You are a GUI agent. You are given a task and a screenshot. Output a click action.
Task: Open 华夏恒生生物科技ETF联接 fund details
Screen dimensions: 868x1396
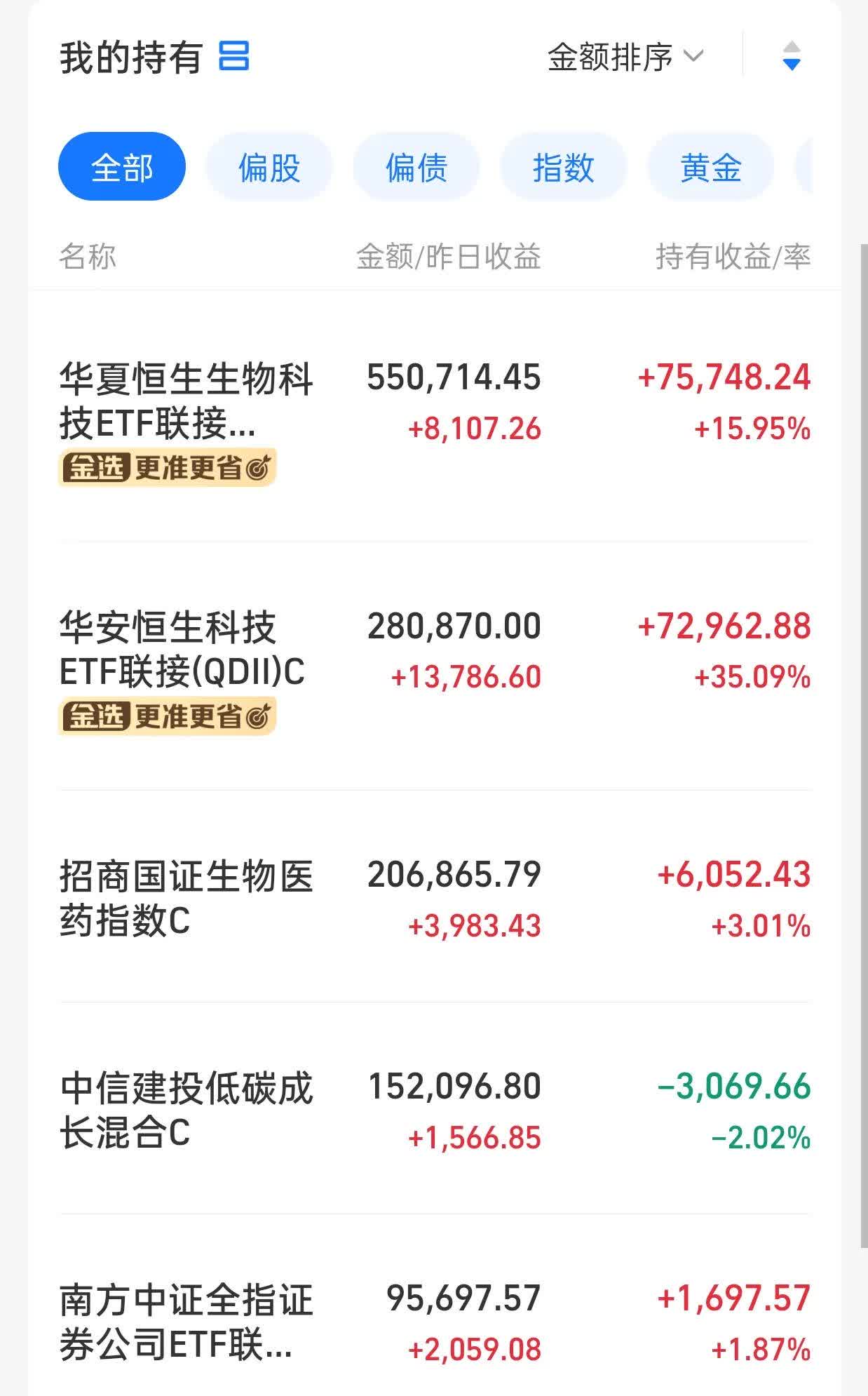(186, 401)
